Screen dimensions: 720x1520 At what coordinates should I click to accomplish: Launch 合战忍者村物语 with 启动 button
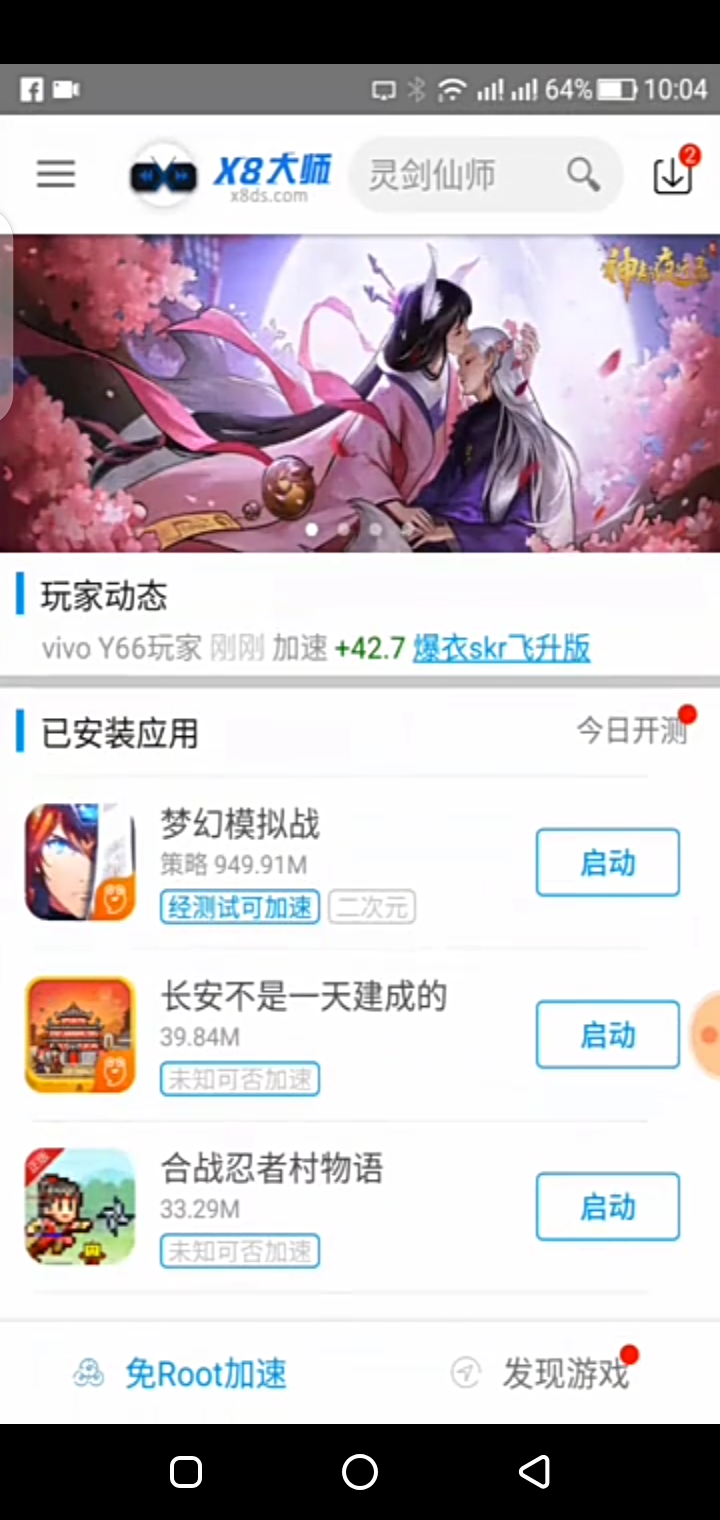[607, 1206]
